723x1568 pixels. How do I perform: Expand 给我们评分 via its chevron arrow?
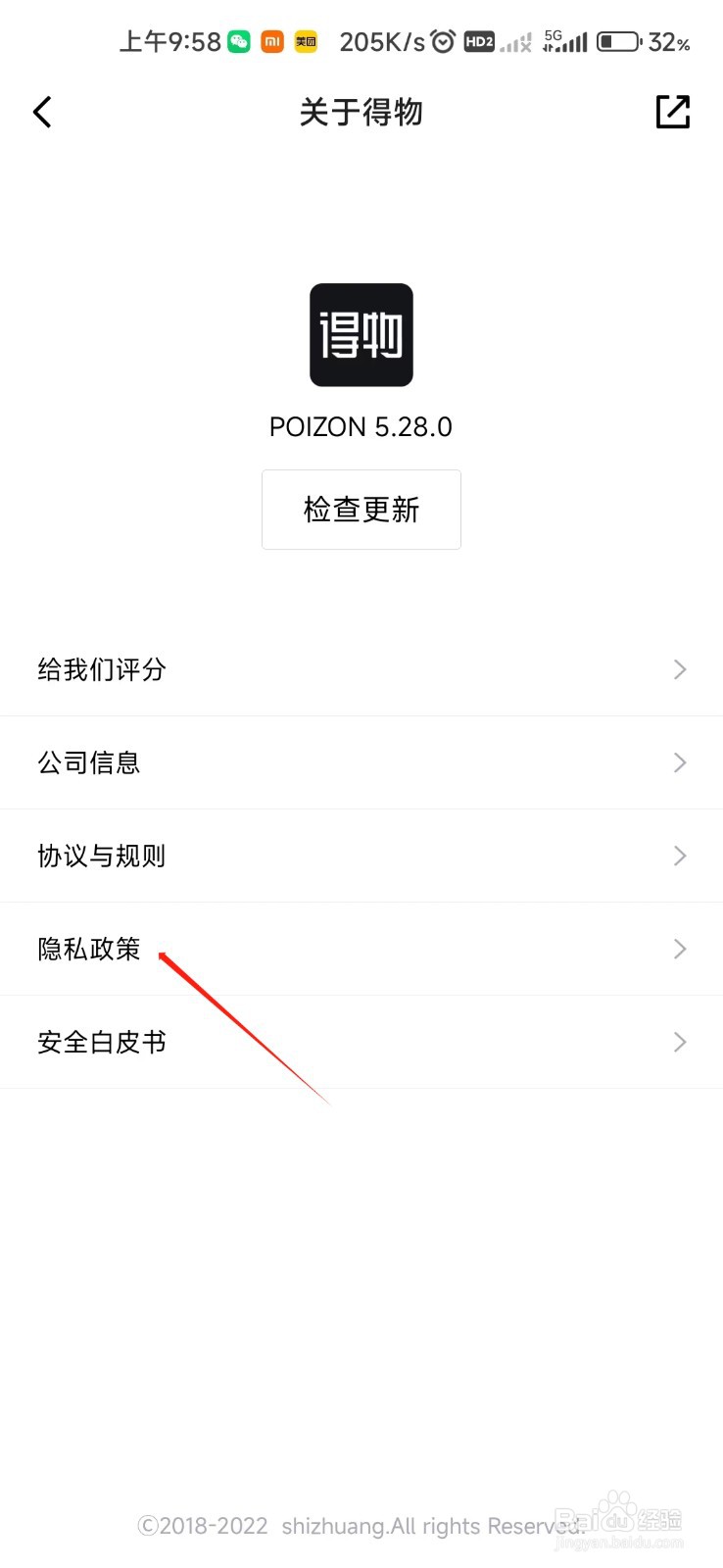680,669
